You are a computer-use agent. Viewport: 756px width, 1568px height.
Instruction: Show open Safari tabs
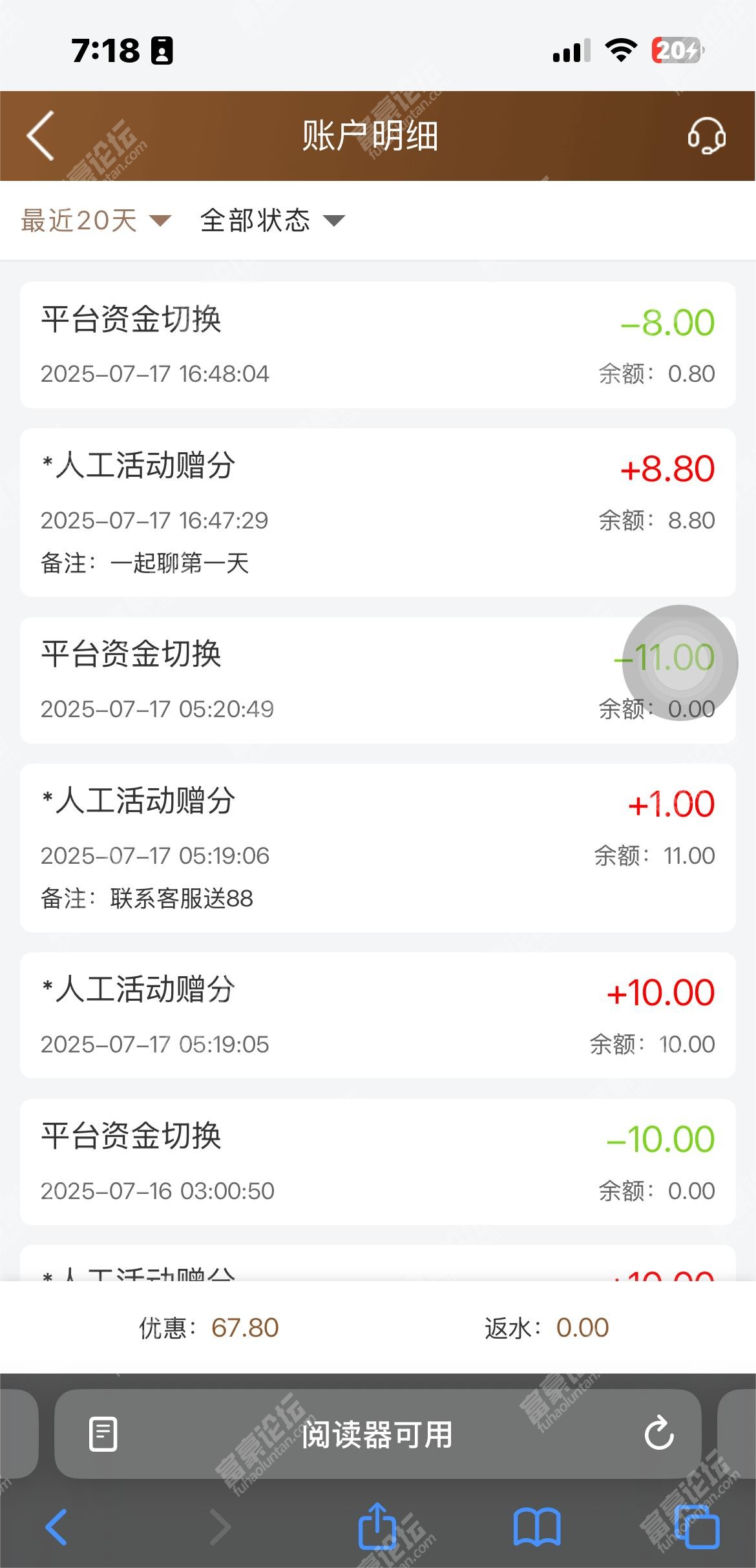(x=697, y=1527)
